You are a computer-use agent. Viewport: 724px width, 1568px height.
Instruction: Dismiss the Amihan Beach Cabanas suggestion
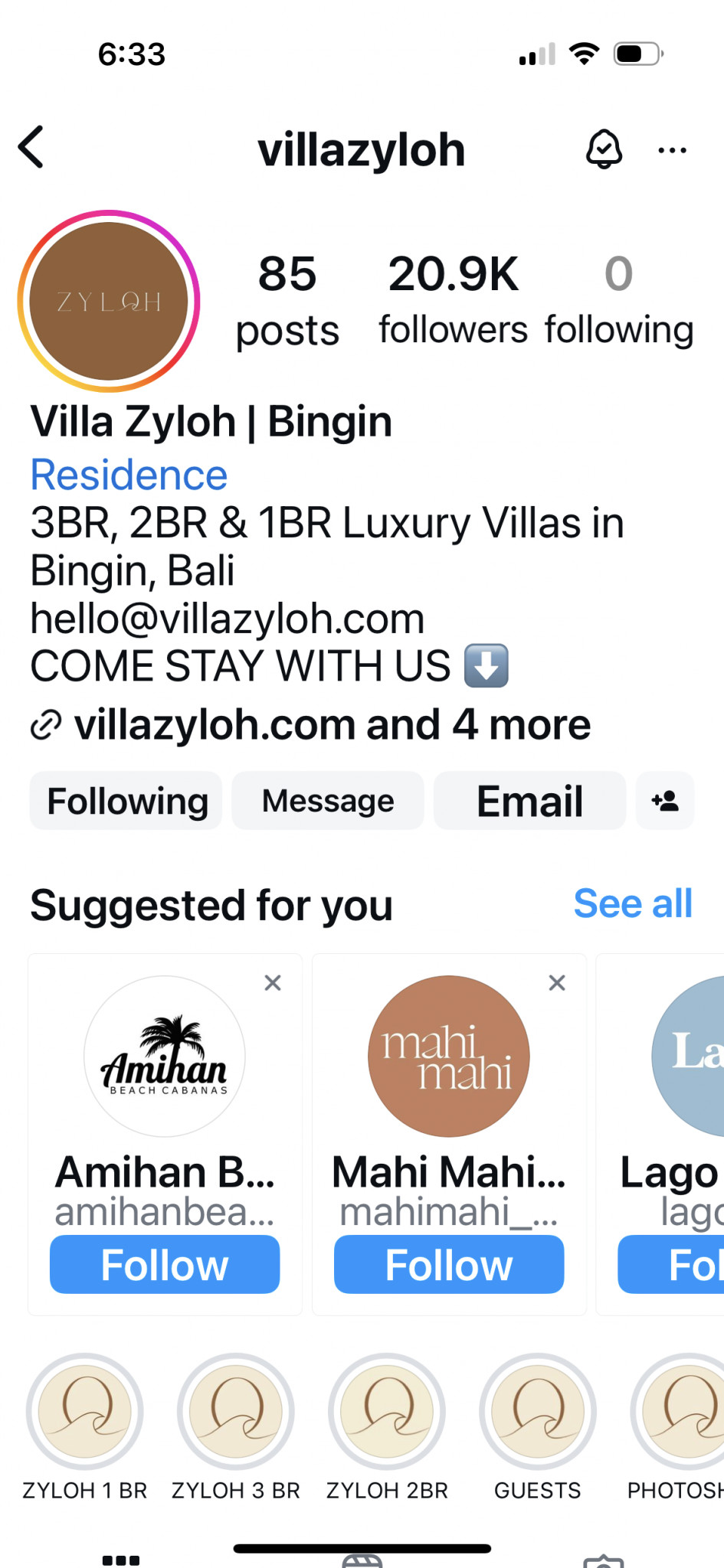[273, 982]
